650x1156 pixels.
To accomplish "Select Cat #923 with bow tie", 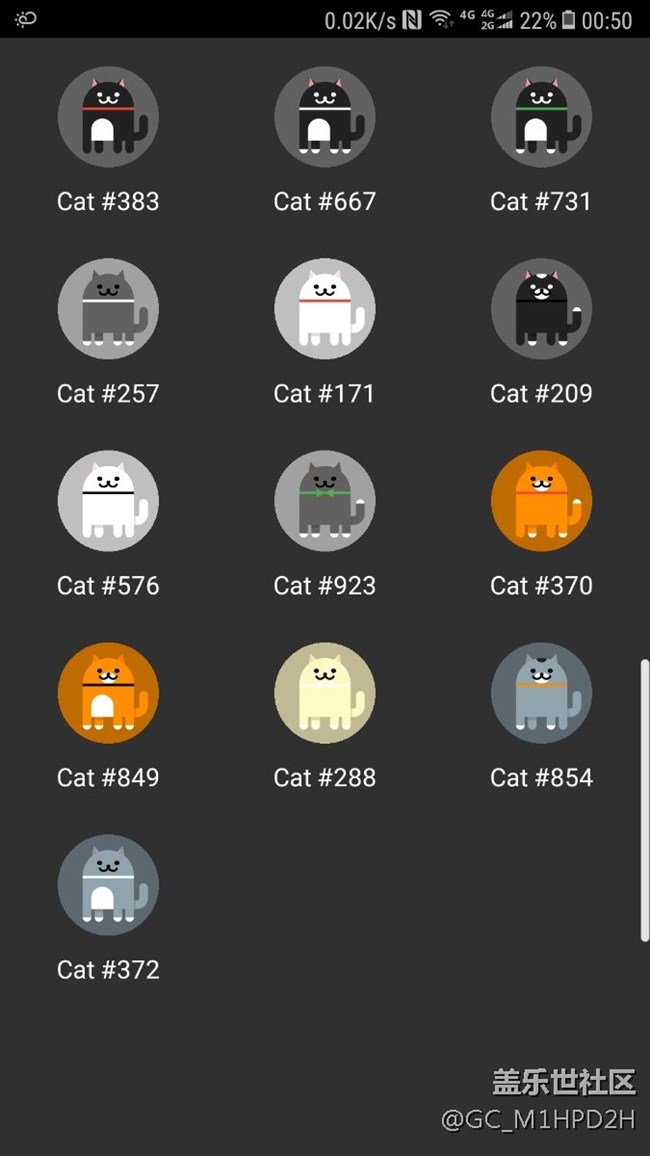I will coord(325,501).
